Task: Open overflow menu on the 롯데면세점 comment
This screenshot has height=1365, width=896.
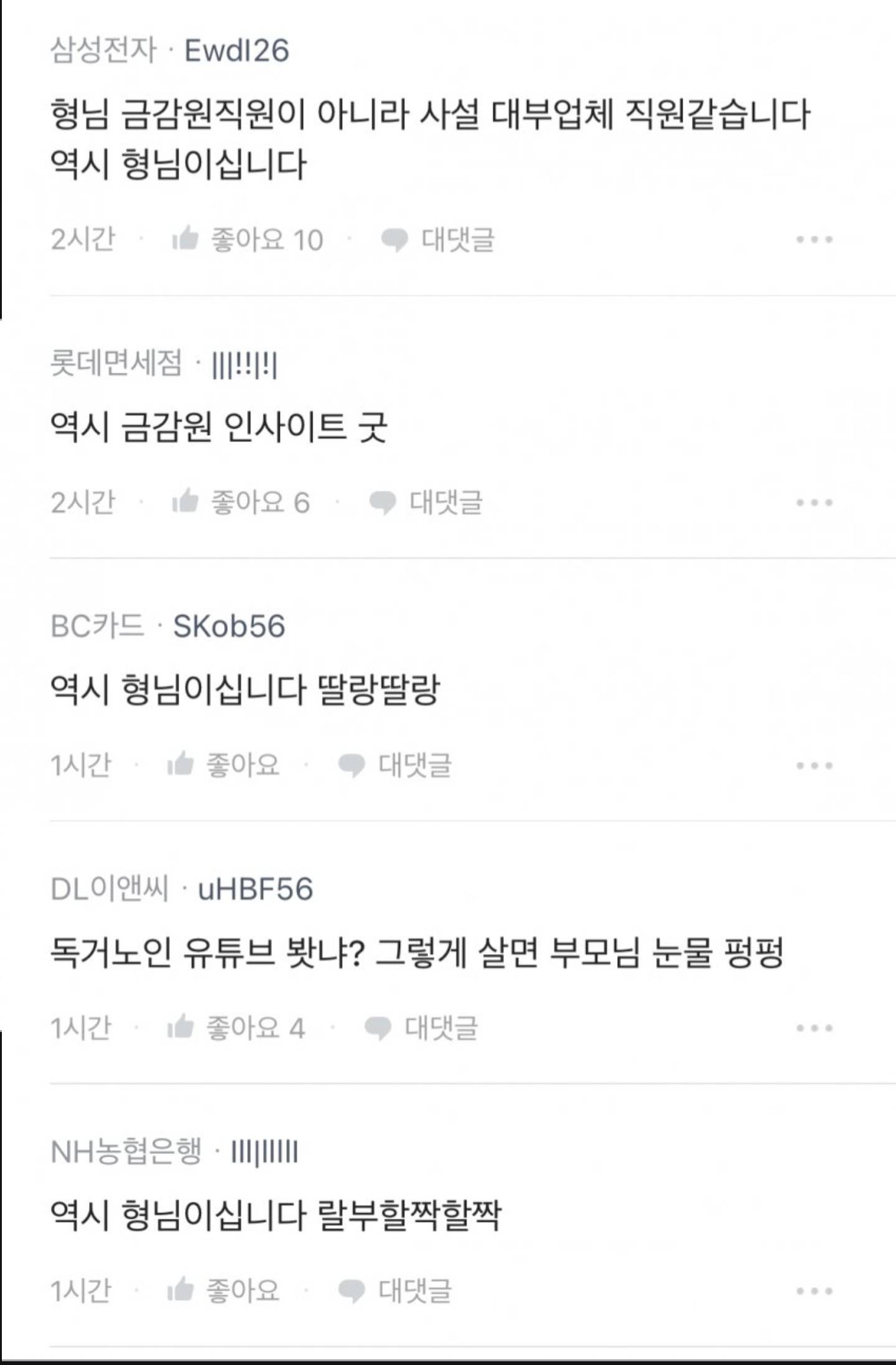Action: point(814,502)
